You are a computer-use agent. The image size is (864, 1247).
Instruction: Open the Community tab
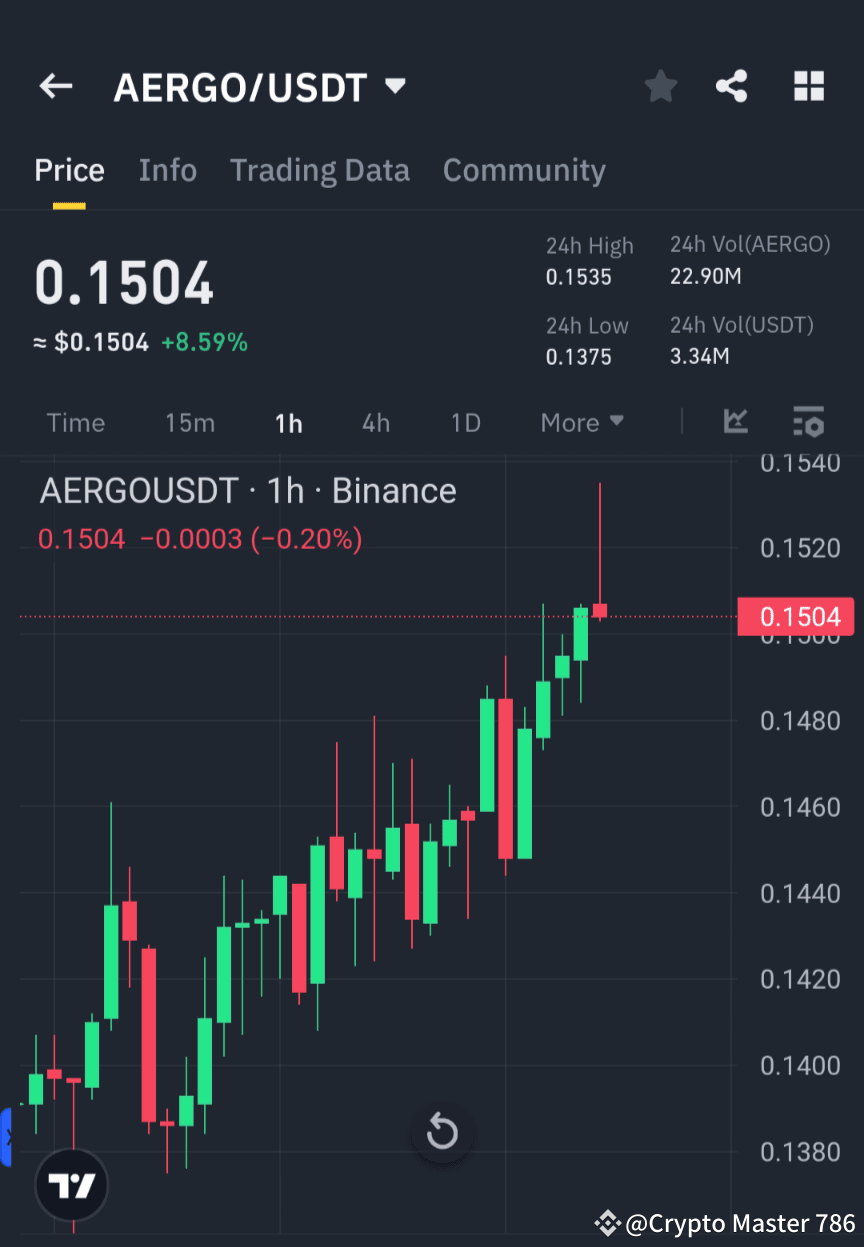524,170
